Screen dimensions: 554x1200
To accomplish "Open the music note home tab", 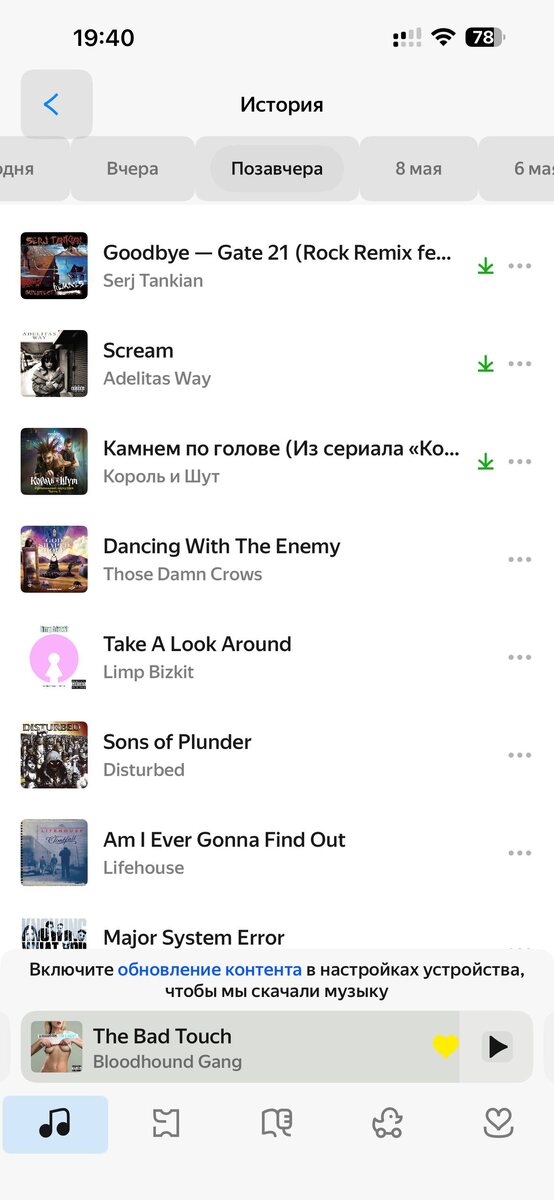I will pos(55,1124).
